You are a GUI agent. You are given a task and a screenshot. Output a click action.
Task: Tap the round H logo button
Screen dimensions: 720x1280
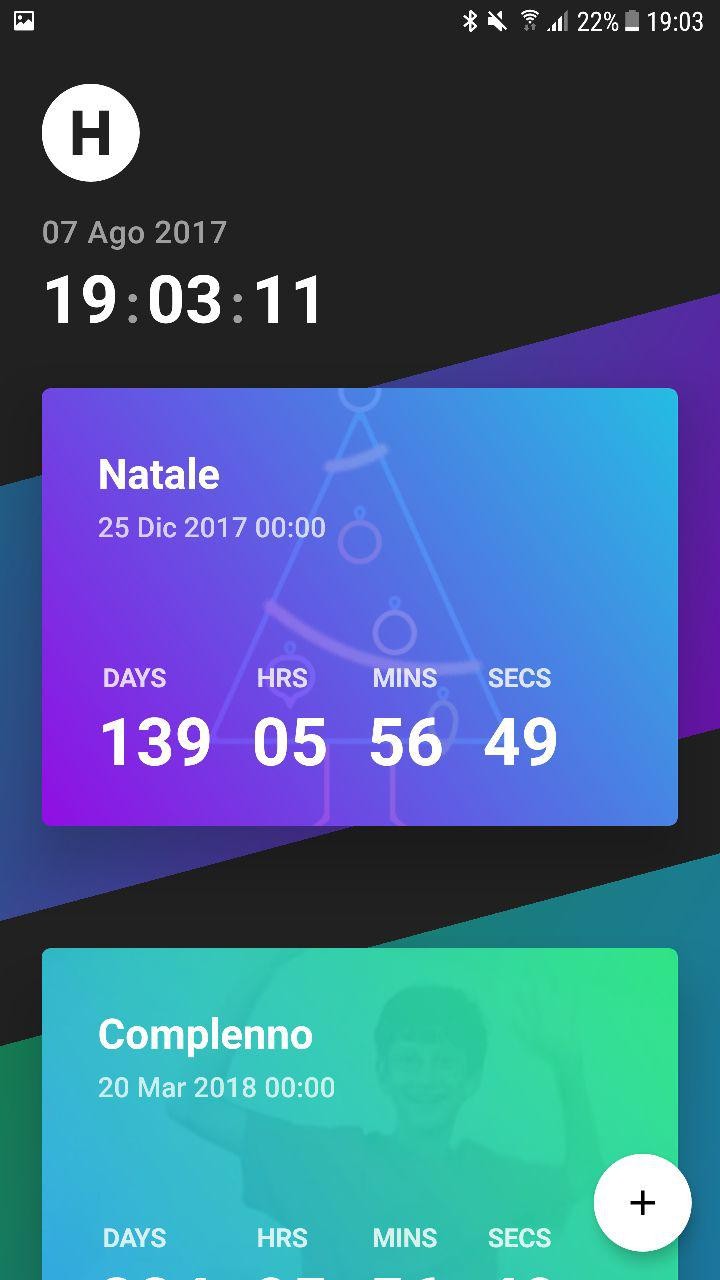pos(91,133)
